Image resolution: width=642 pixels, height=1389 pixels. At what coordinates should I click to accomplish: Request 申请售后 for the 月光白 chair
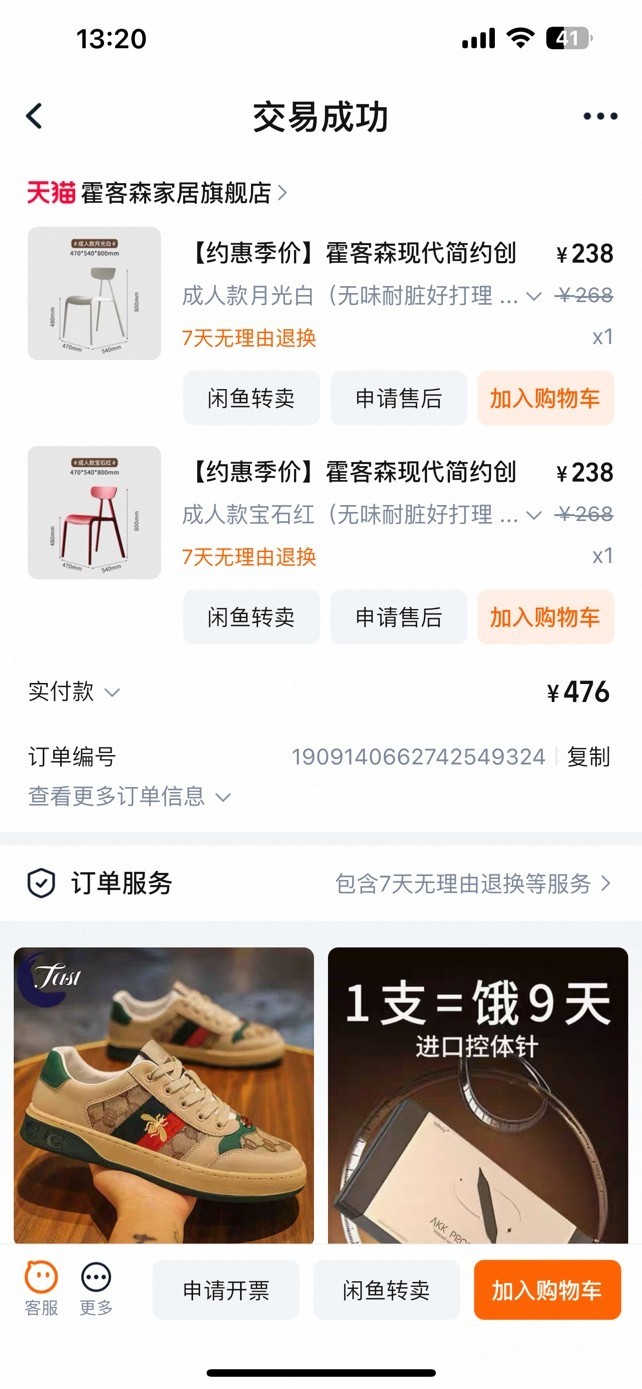[x=398, y=398]
